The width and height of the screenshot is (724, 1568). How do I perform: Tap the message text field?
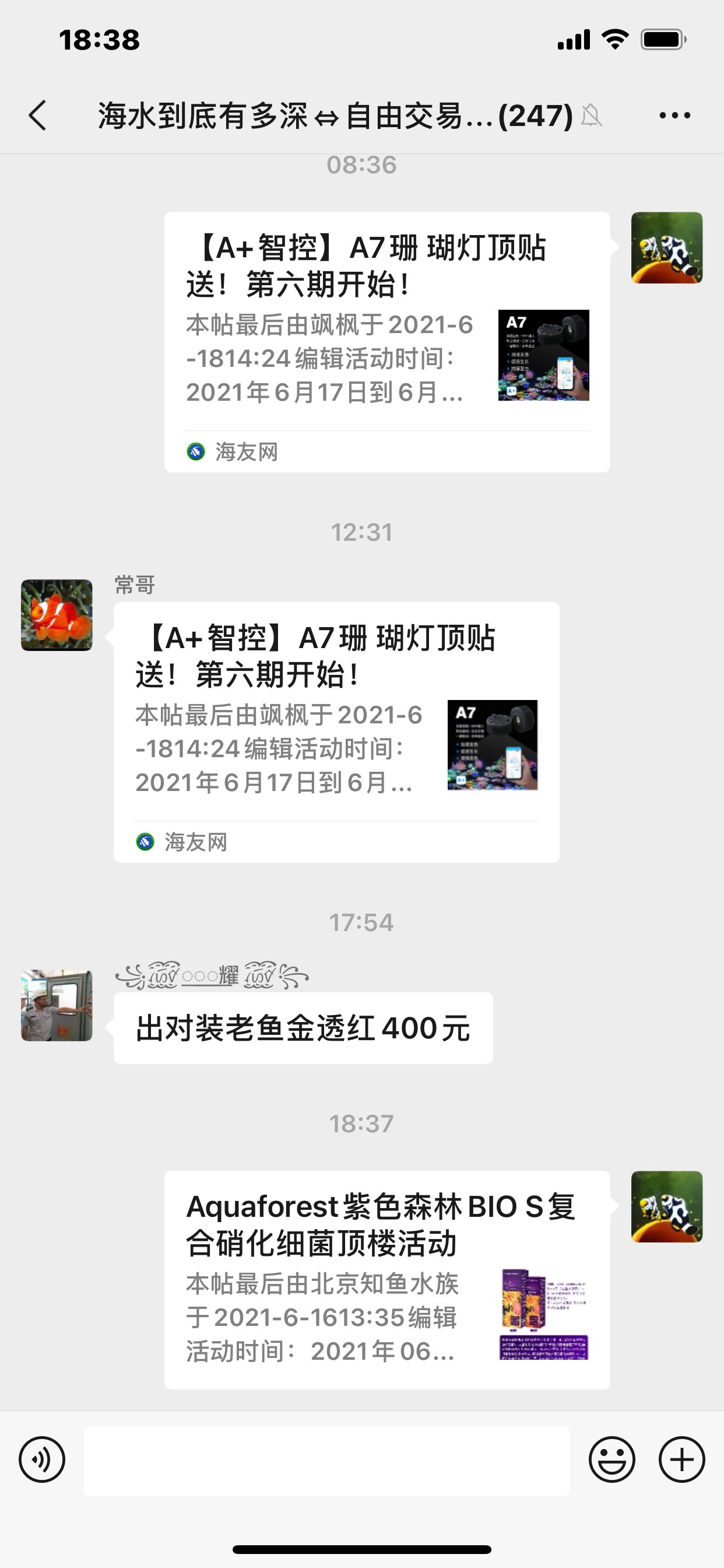pos(326,1460)
